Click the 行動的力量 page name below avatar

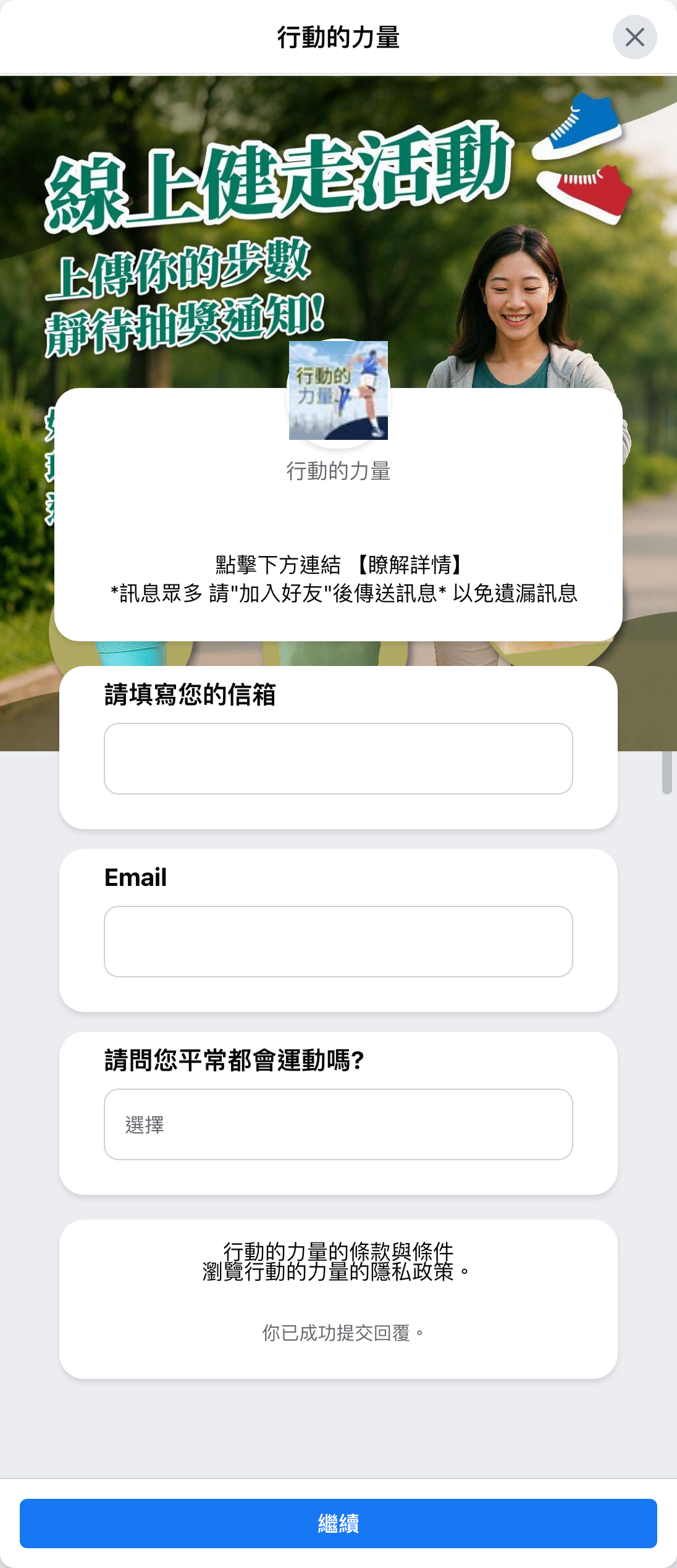[x=338, y=471]
